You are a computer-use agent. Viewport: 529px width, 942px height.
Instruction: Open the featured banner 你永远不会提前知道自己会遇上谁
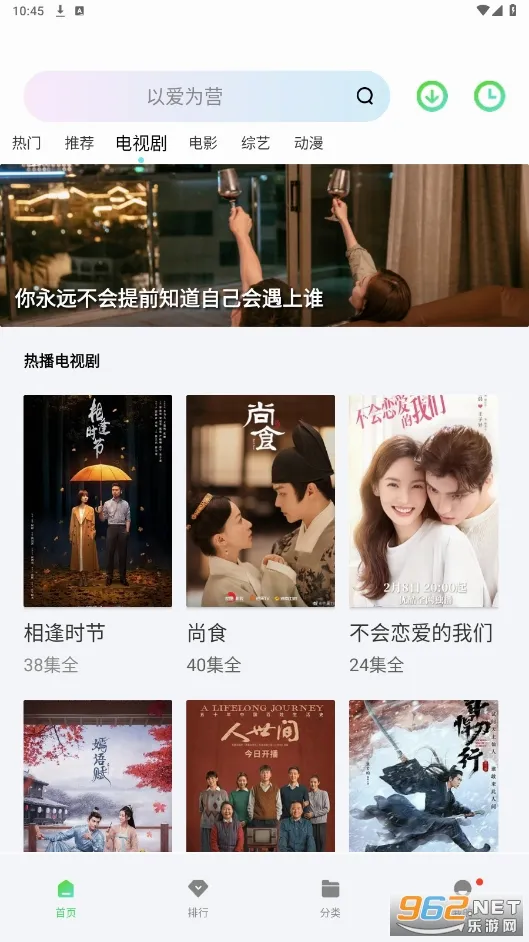264,245
